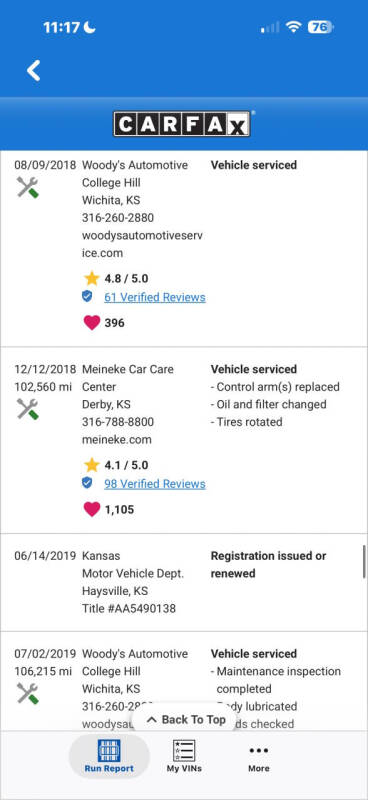Open Woody's Automotive 61 Verified Reviews link

tap(155, 297)
